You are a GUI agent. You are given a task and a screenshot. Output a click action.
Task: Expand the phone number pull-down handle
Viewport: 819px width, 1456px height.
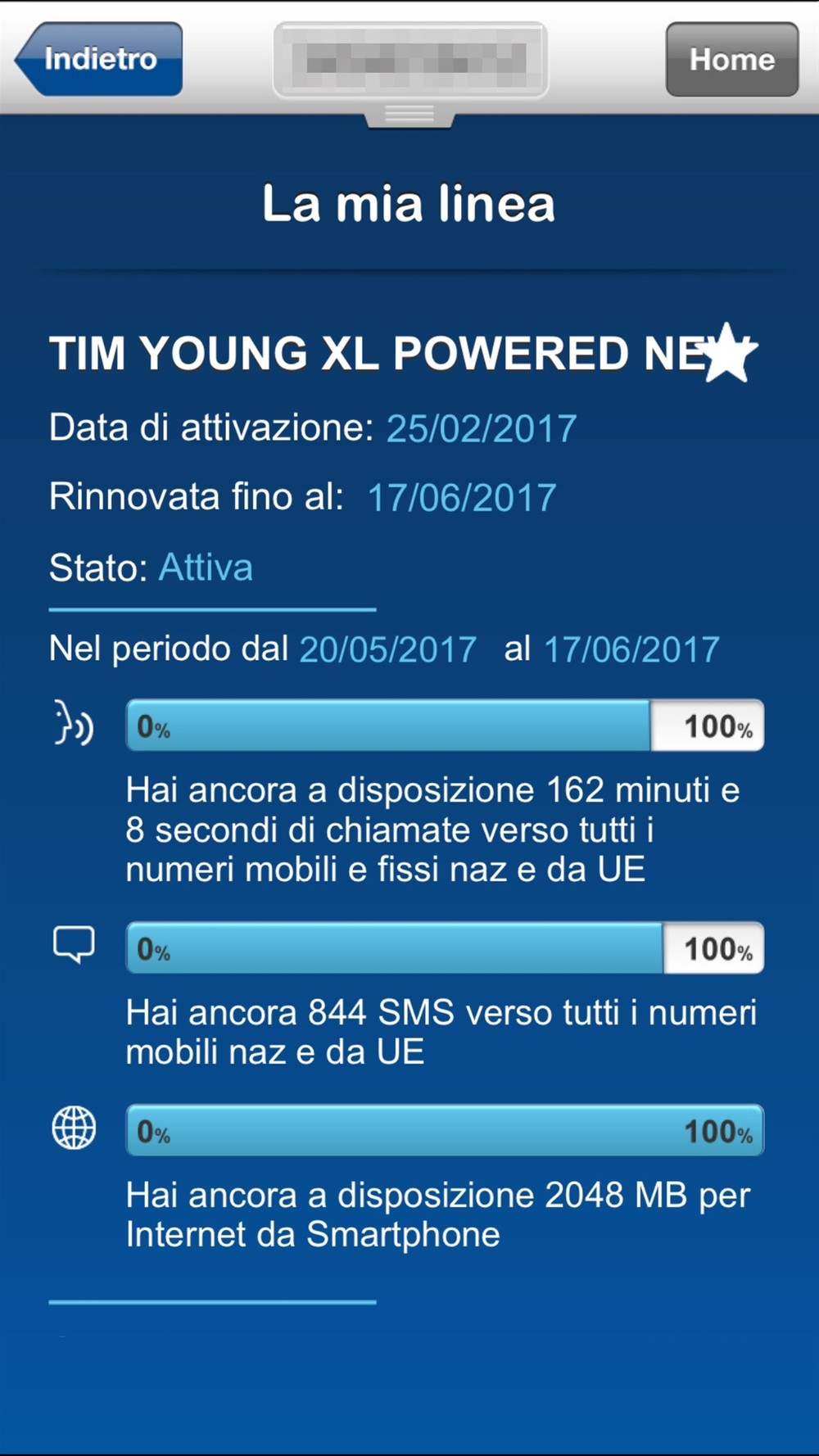(x=409, y=114)
